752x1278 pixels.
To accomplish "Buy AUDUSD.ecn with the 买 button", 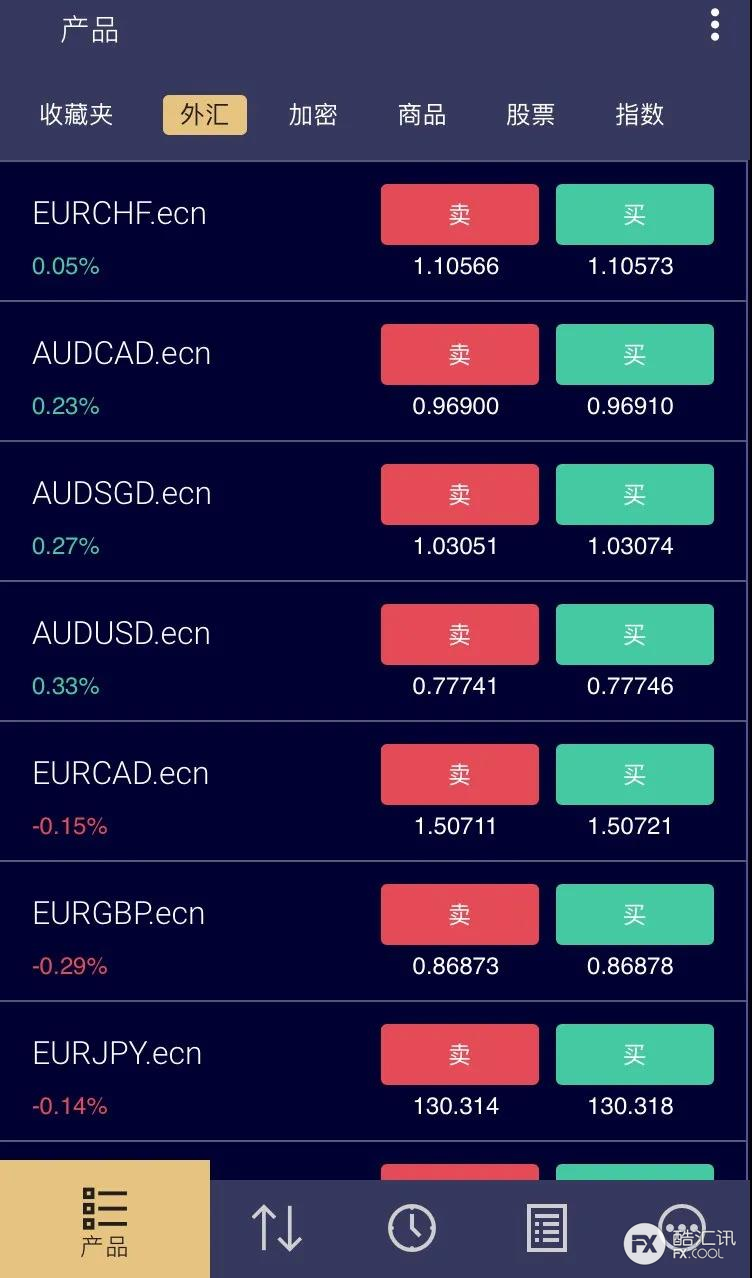I will point(635,634).
